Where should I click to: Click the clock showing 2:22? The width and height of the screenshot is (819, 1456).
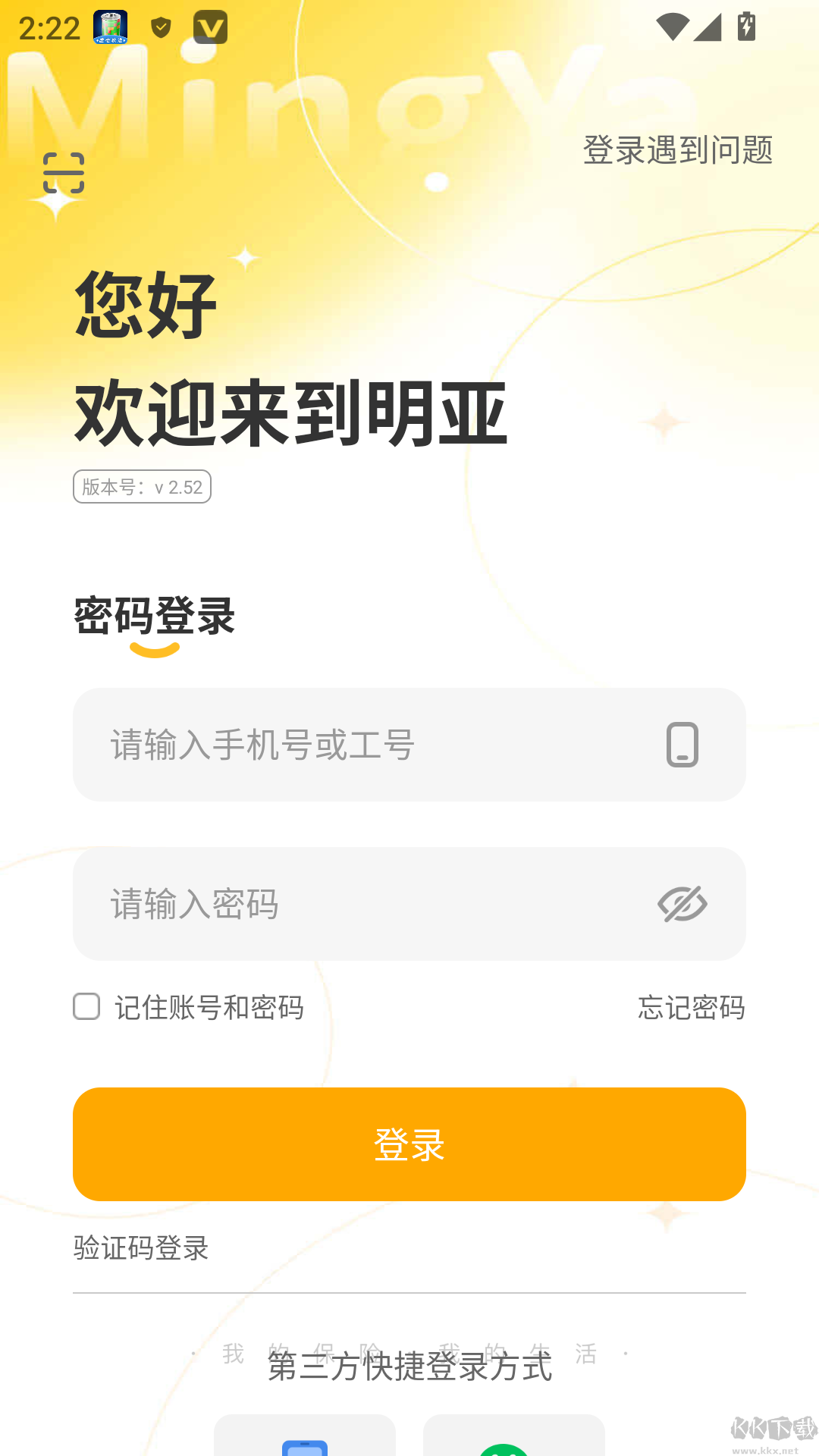50,27
